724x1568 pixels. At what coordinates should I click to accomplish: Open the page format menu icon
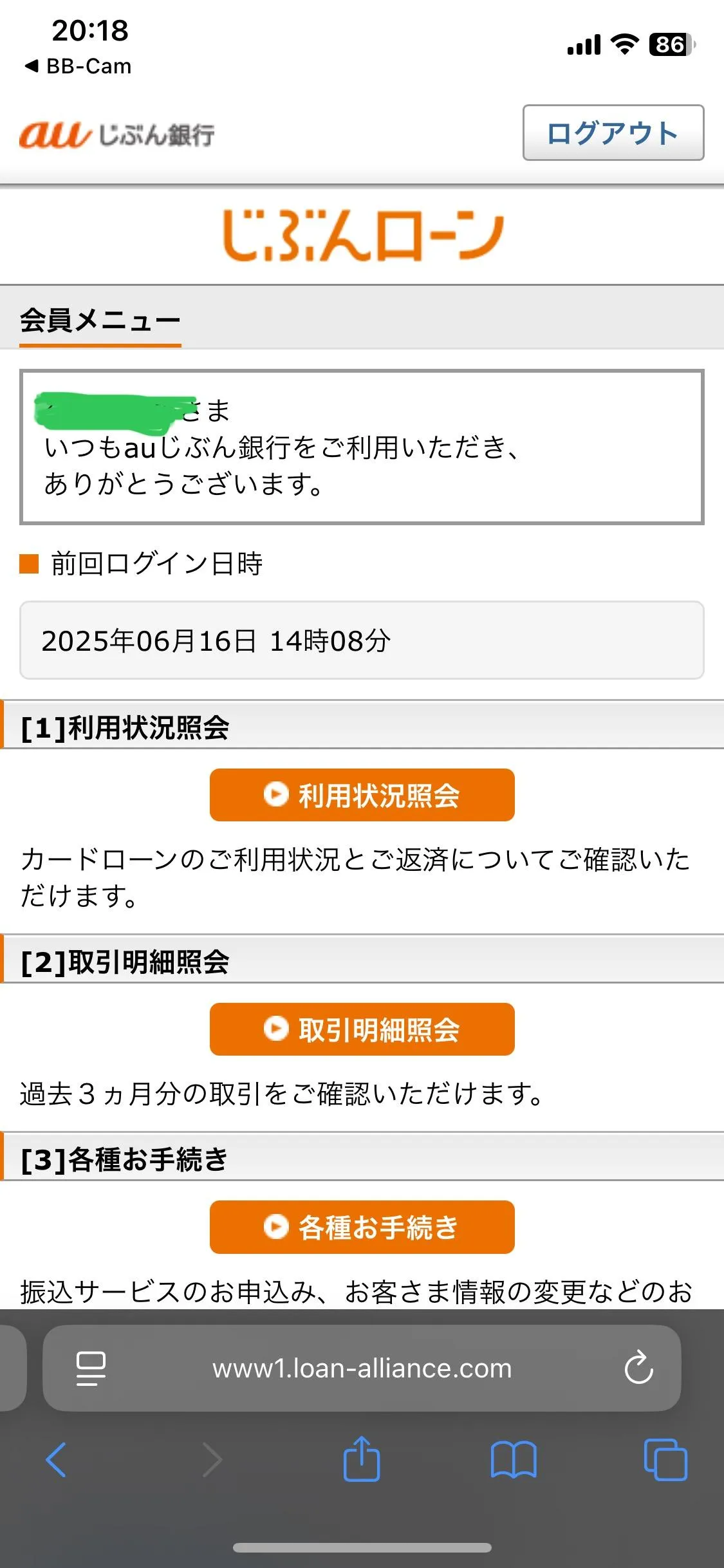pyautogui.click(x=91, y=1368)
